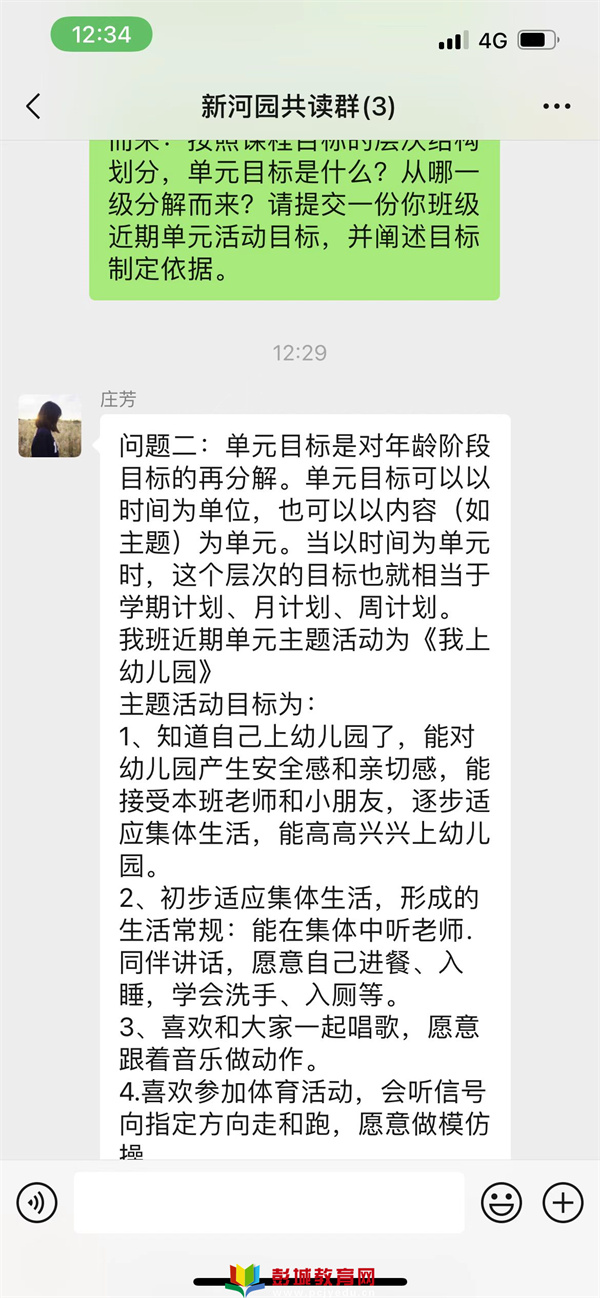The image size is (600, 1298).
Task: Open the group chat overflow menu
Action: click(x=556, y=106)
